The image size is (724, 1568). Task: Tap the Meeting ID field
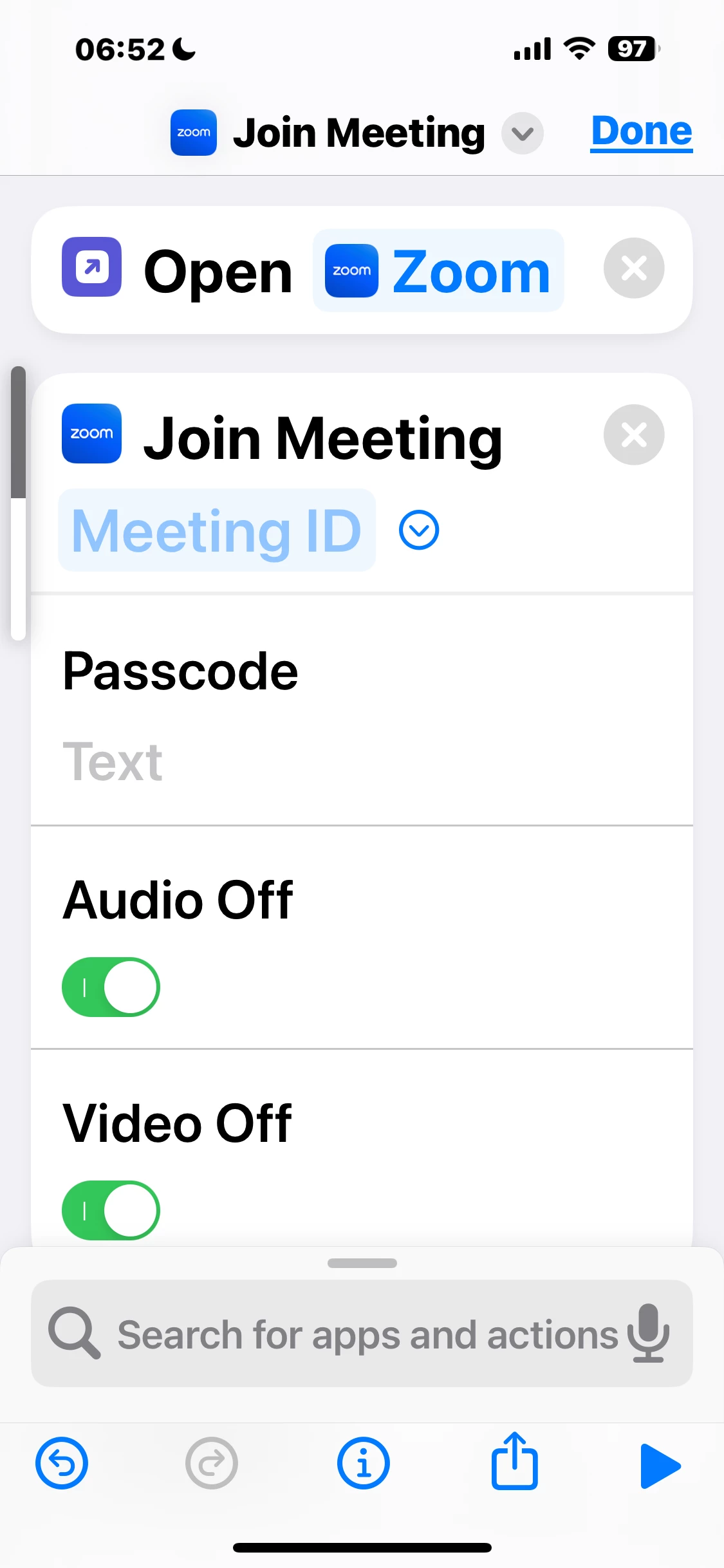click(x=217, y=531)
